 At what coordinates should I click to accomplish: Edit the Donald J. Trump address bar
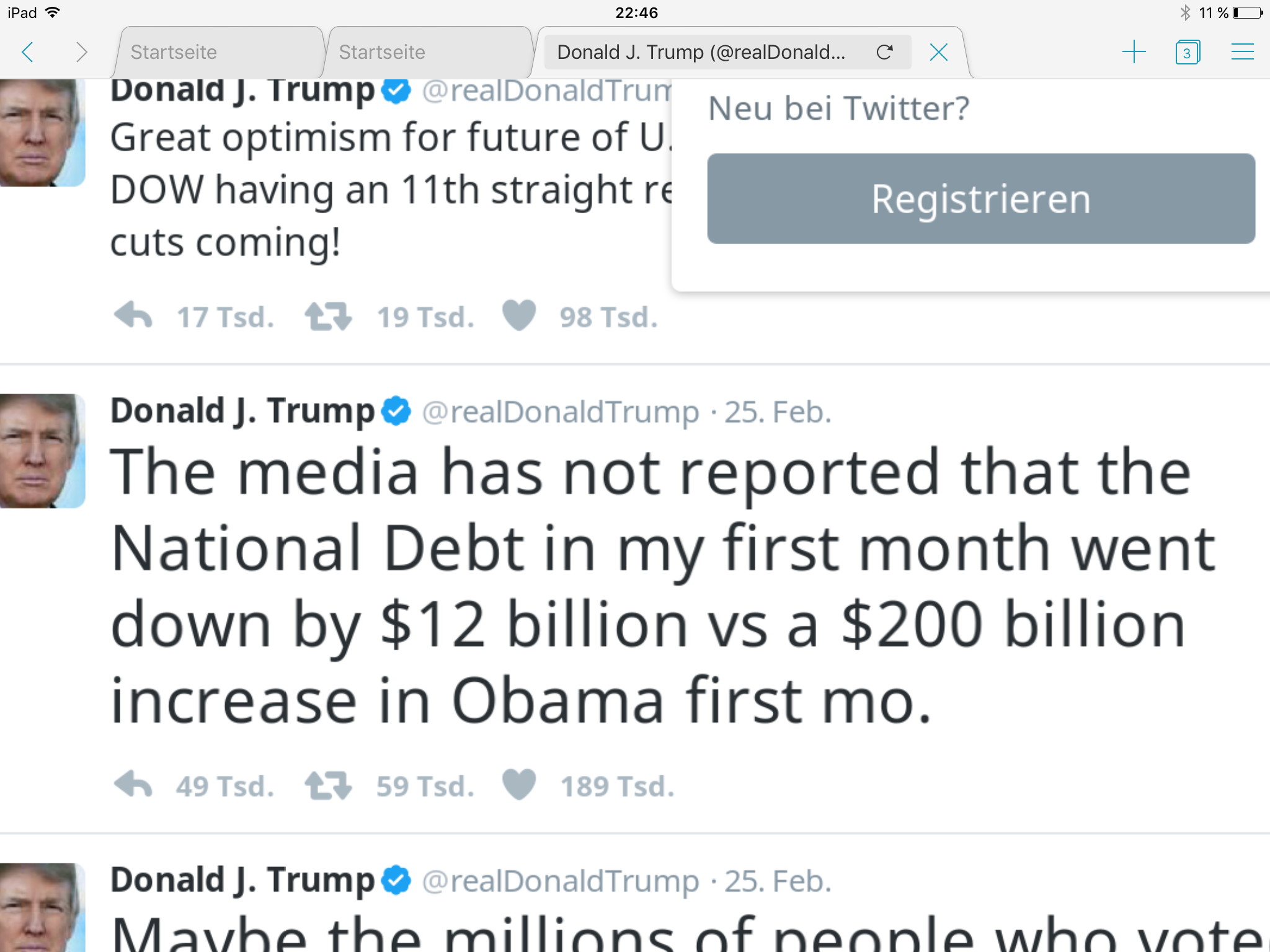click(x=701, y=52)
